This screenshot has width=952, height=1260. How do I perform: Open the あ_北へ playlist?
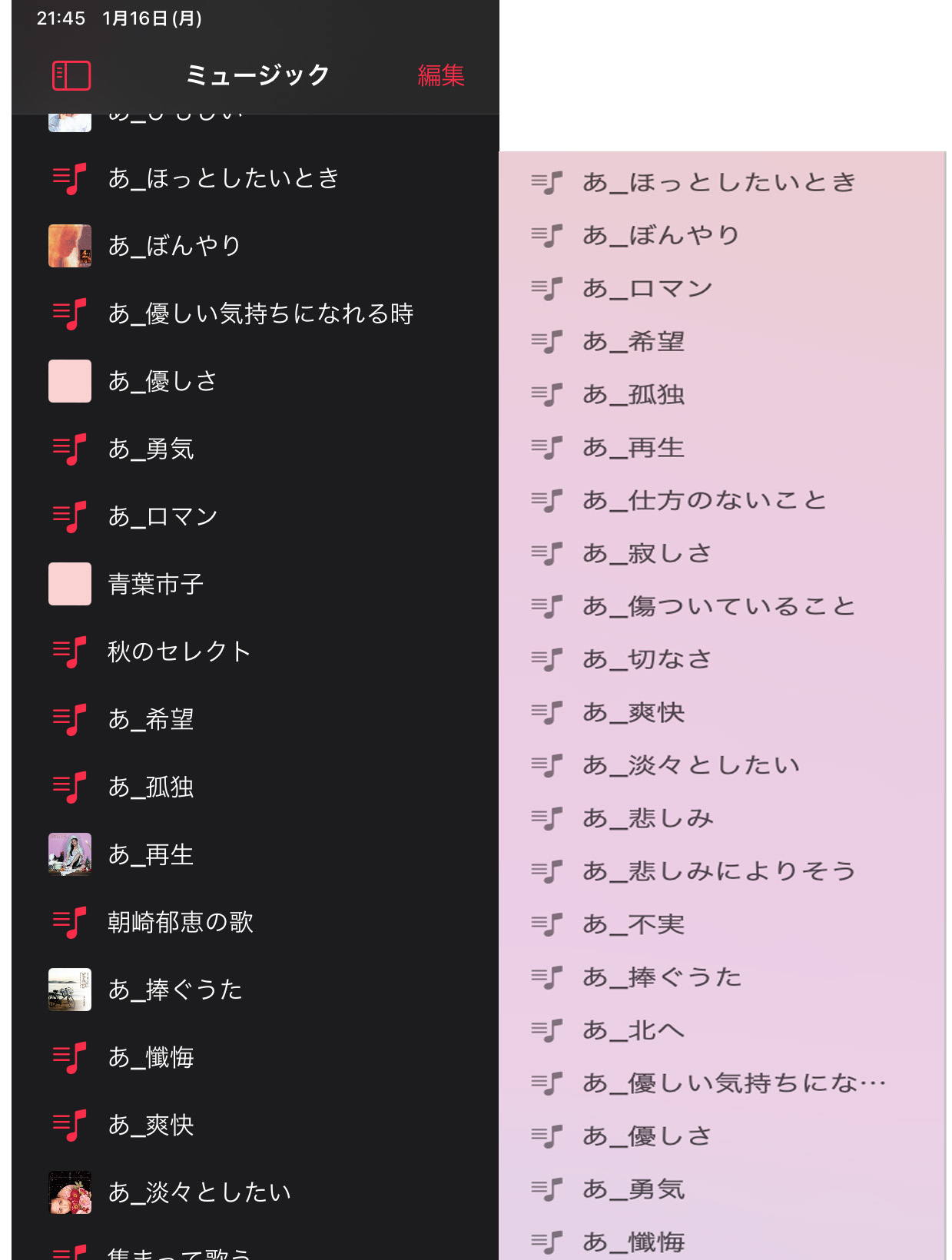pos(632,1030)
